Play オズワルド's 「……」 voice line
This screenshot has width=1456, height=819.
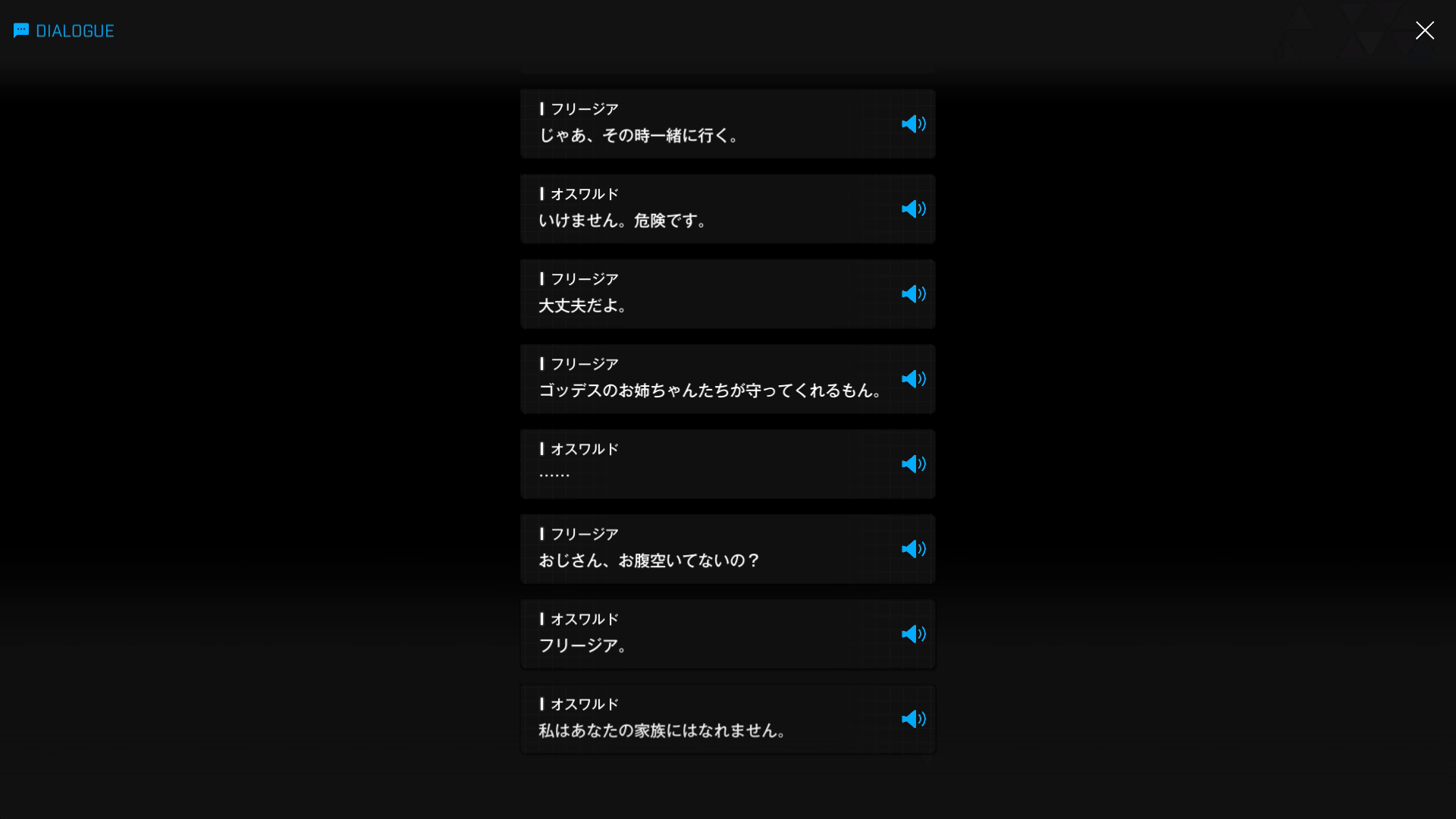tap(913, 463)
